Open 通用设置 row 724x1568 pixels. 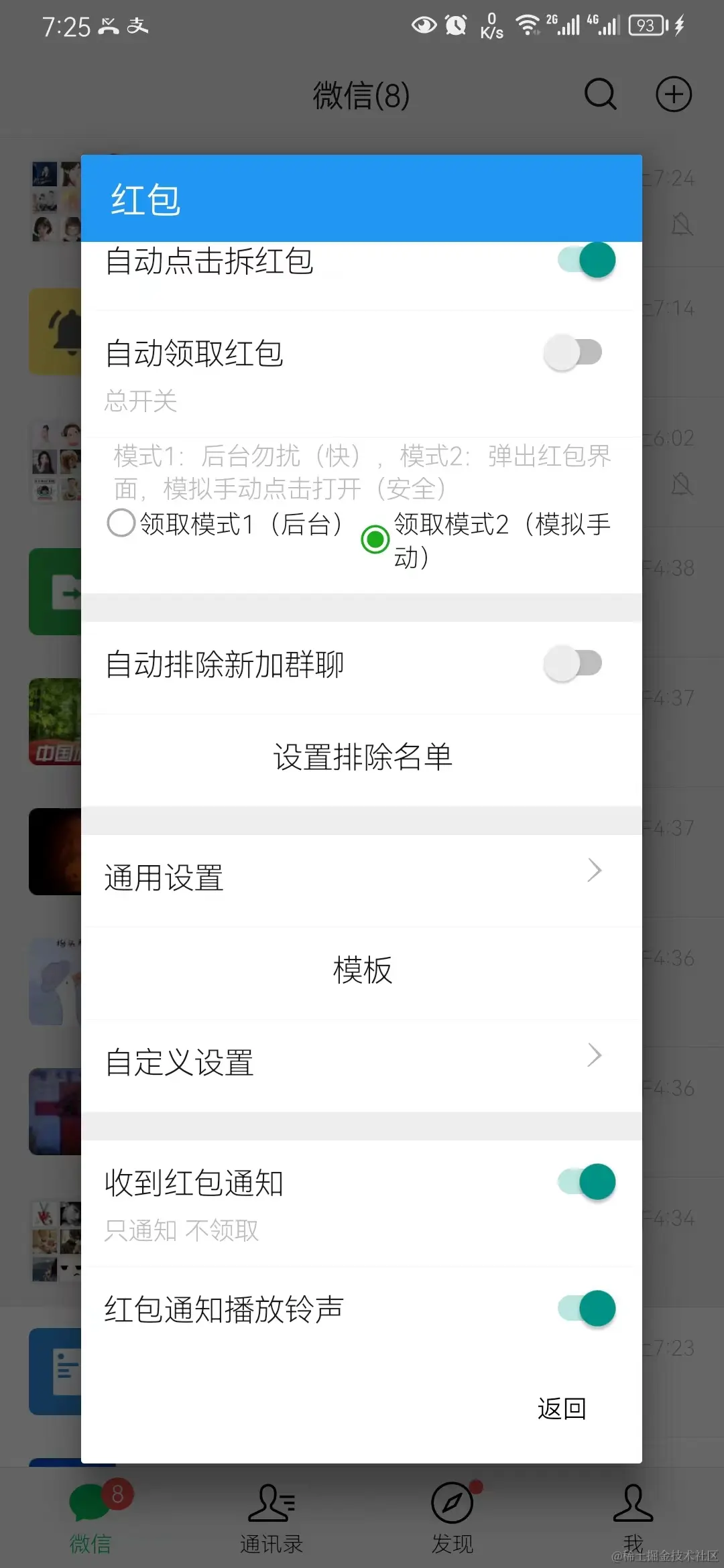pos(362,877)
